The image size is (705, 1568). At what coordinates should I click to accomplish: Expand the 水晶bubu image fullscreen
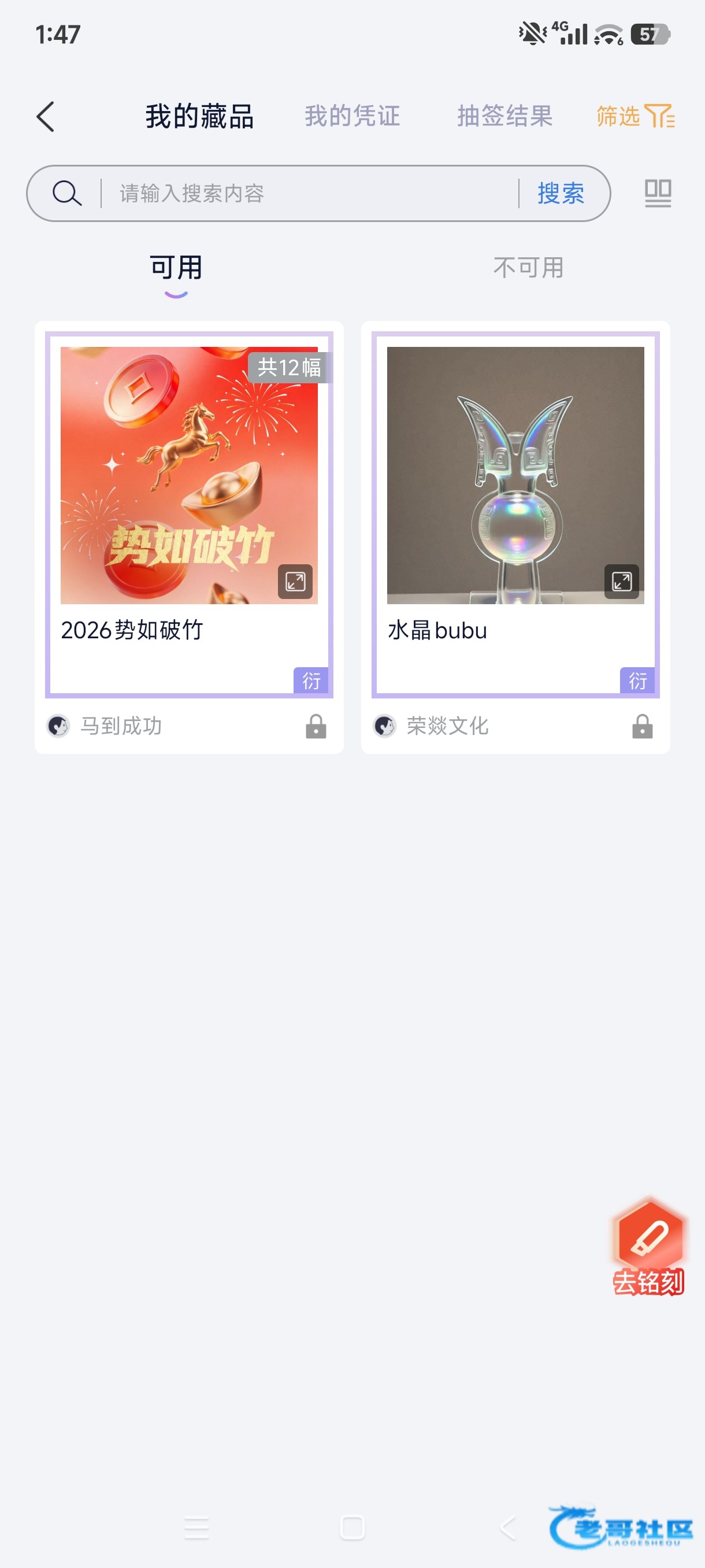[621, 581]
